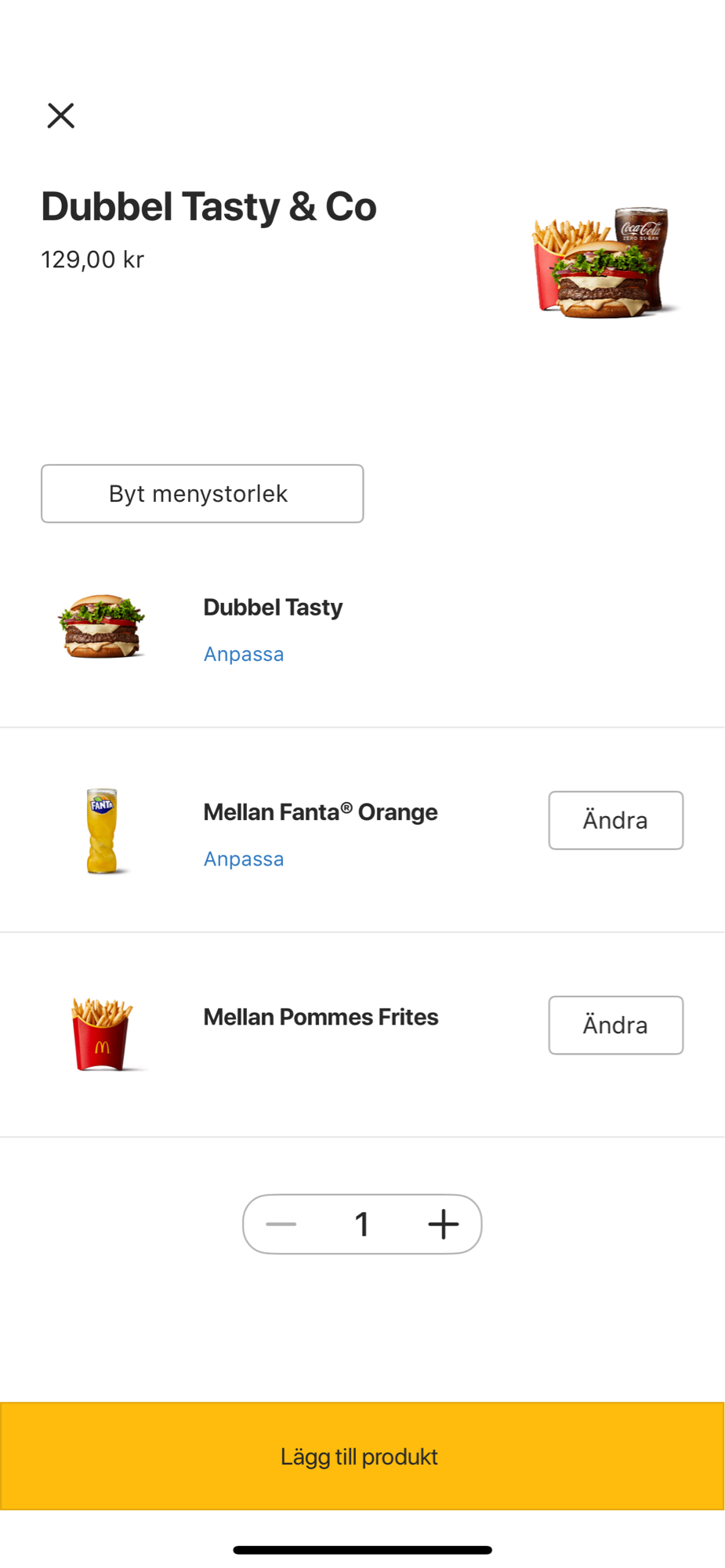Open Anpassa for the Fanta Orange drink

tap(243, 858)
